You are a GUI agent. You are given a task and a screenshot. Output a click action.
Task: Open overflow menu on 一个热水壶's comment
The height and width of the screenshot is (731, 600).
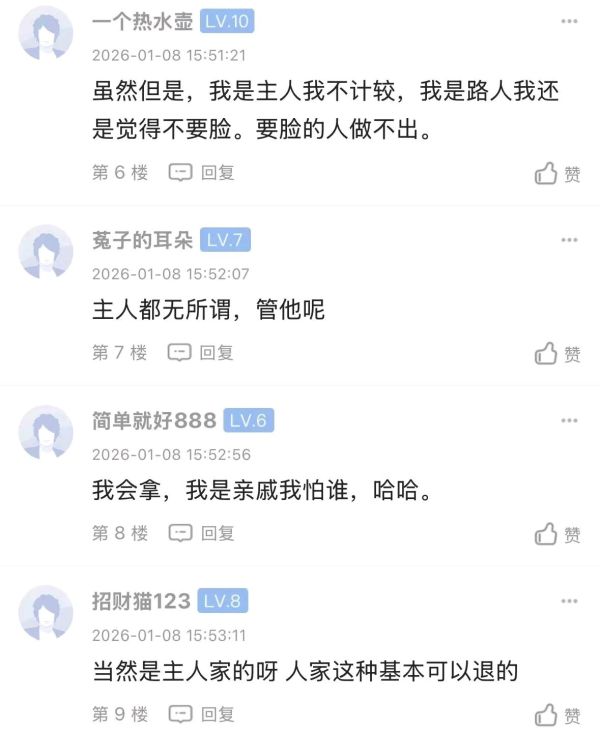[569, 22]
